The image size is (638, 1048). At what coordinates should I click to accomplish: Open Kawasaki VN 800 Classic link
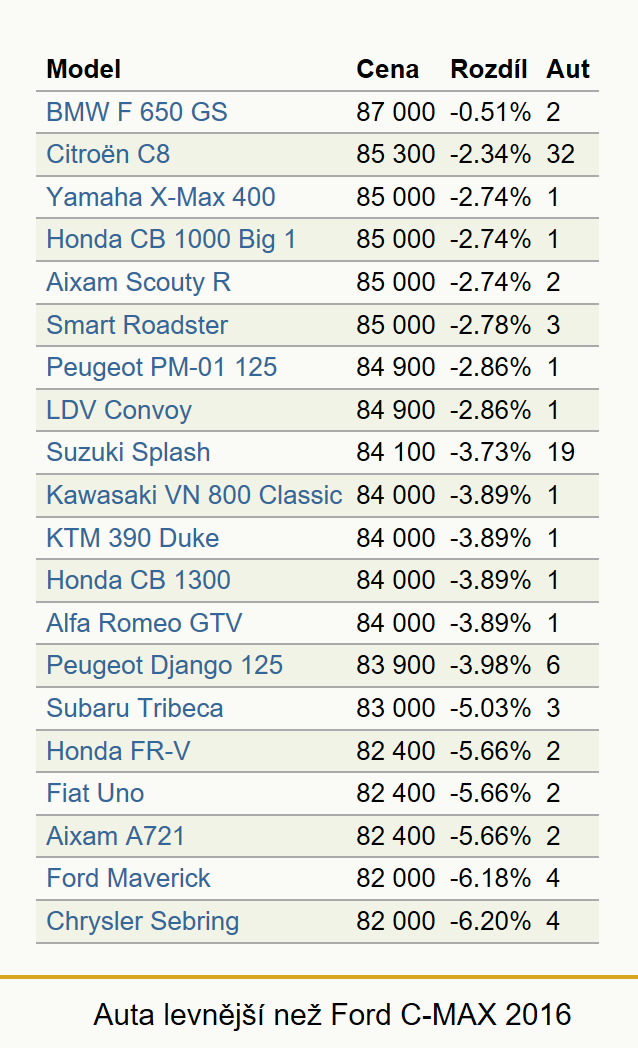tap(194, 495)
